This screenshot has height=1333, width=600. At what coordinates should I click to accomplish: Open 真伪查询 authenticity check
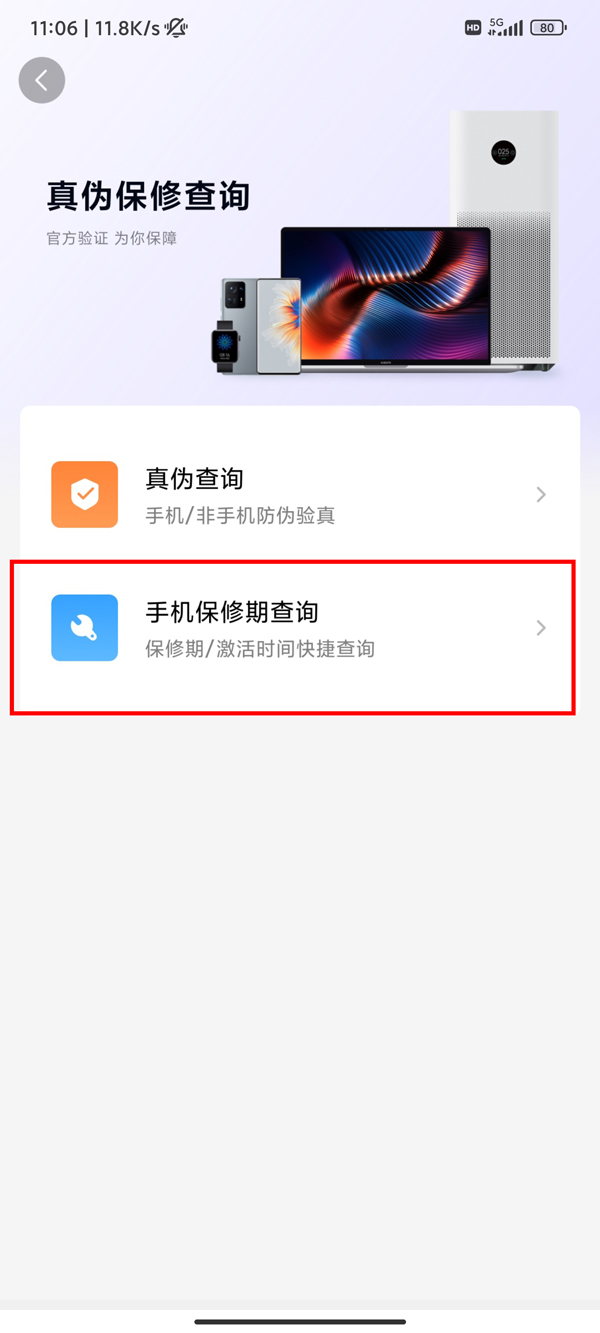click(x=298, y=494)
